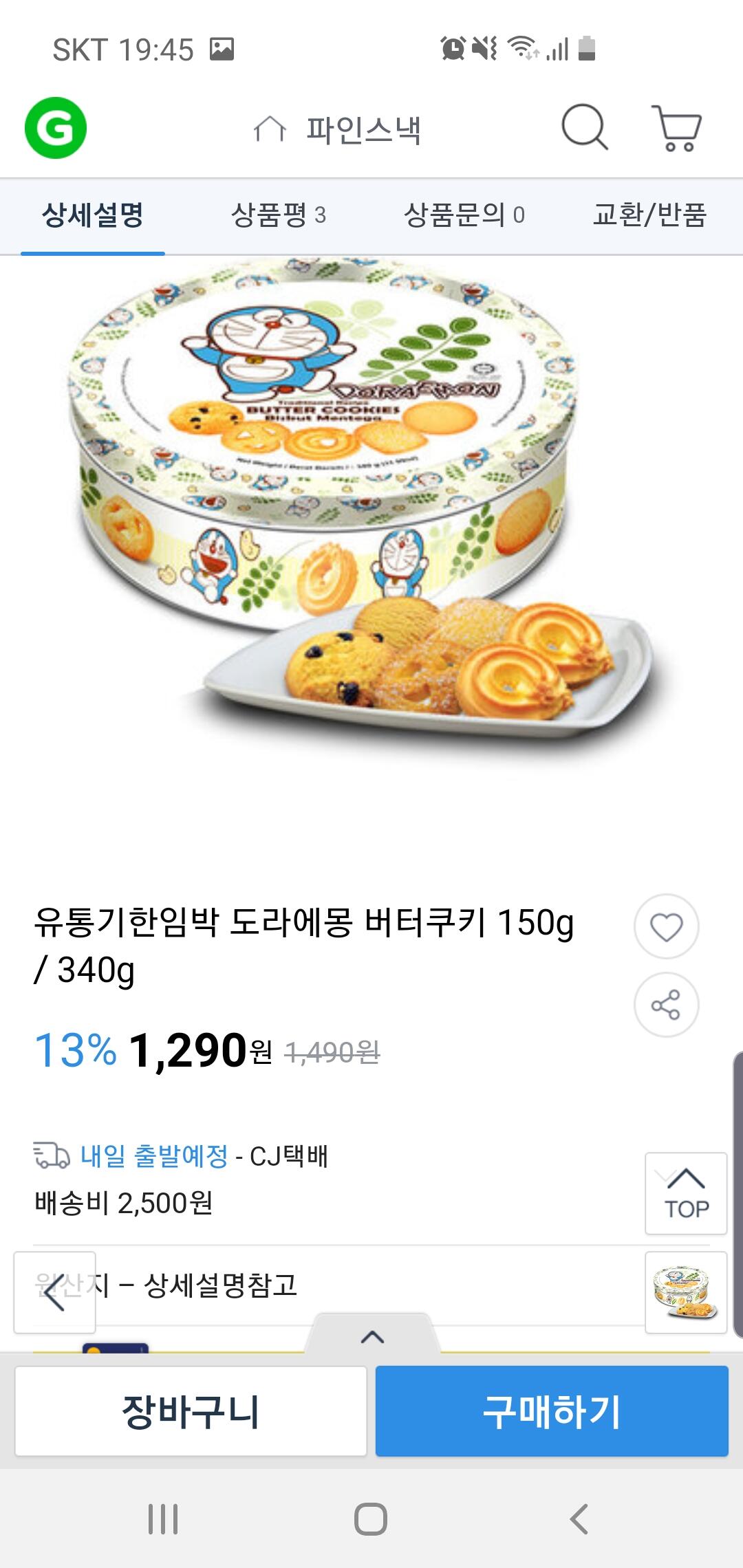The width and height of the screenshot is (743, 1568).
Task: Open the shopping cart icon
Action: point(676,128)
